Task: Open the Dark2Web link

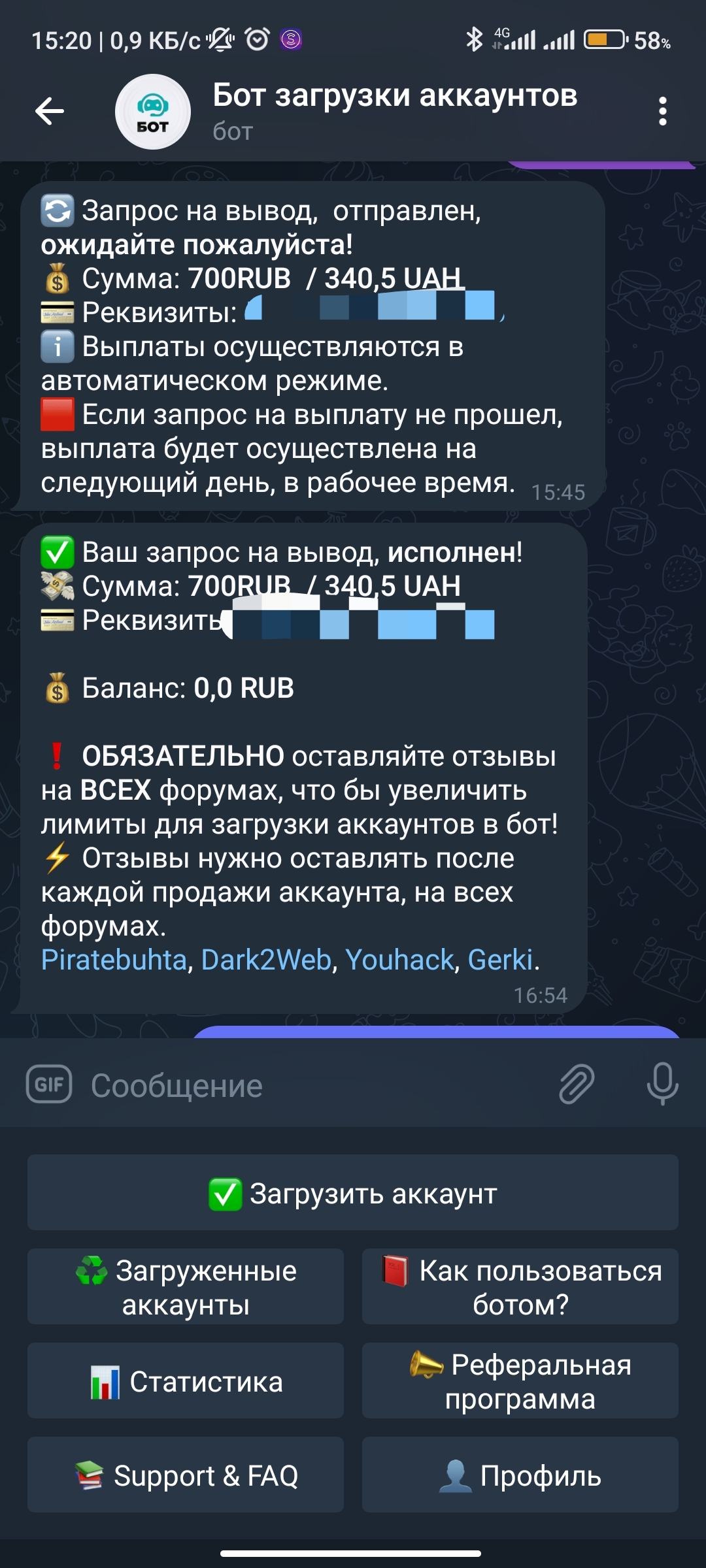Action: pyautogui.click(x=266, y=960)
